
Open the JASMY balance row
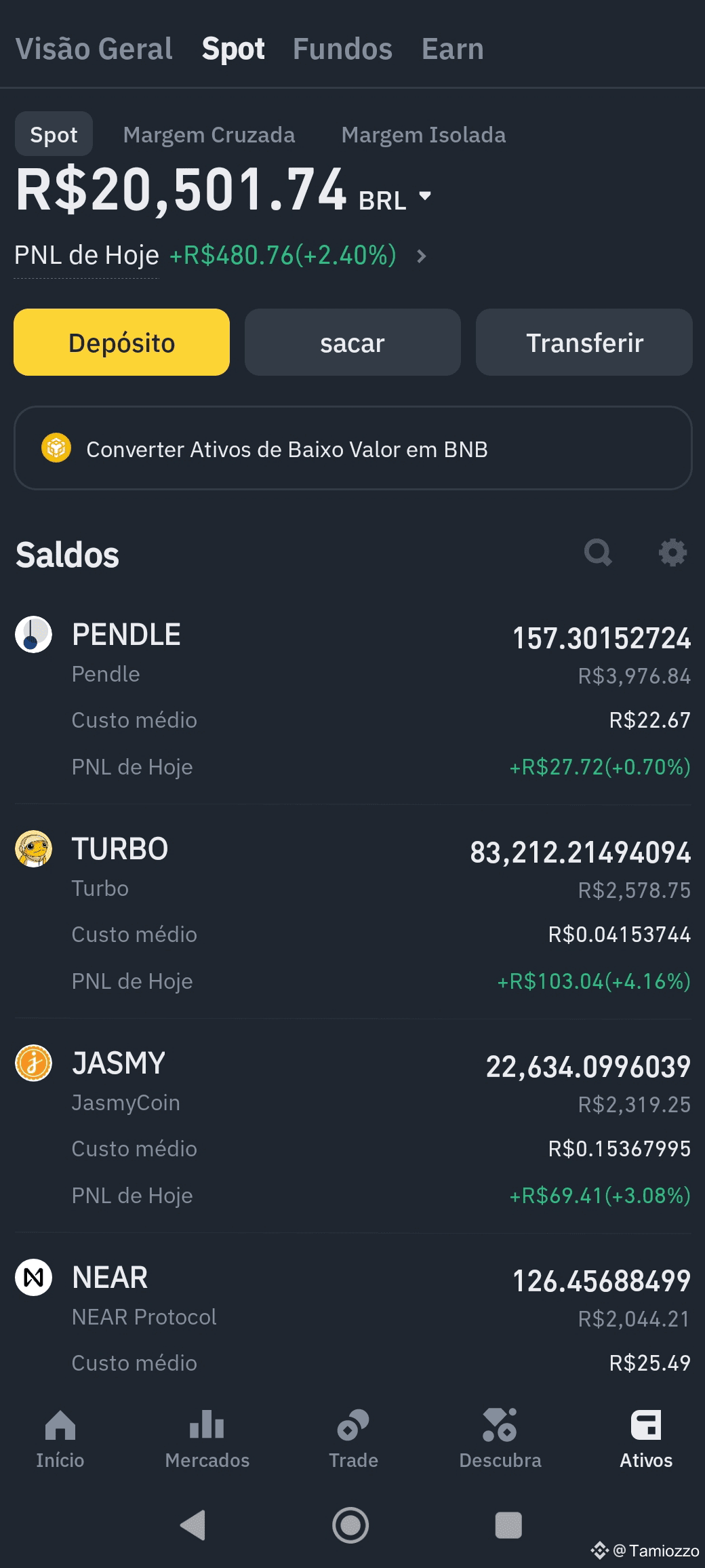(352, 1128)
